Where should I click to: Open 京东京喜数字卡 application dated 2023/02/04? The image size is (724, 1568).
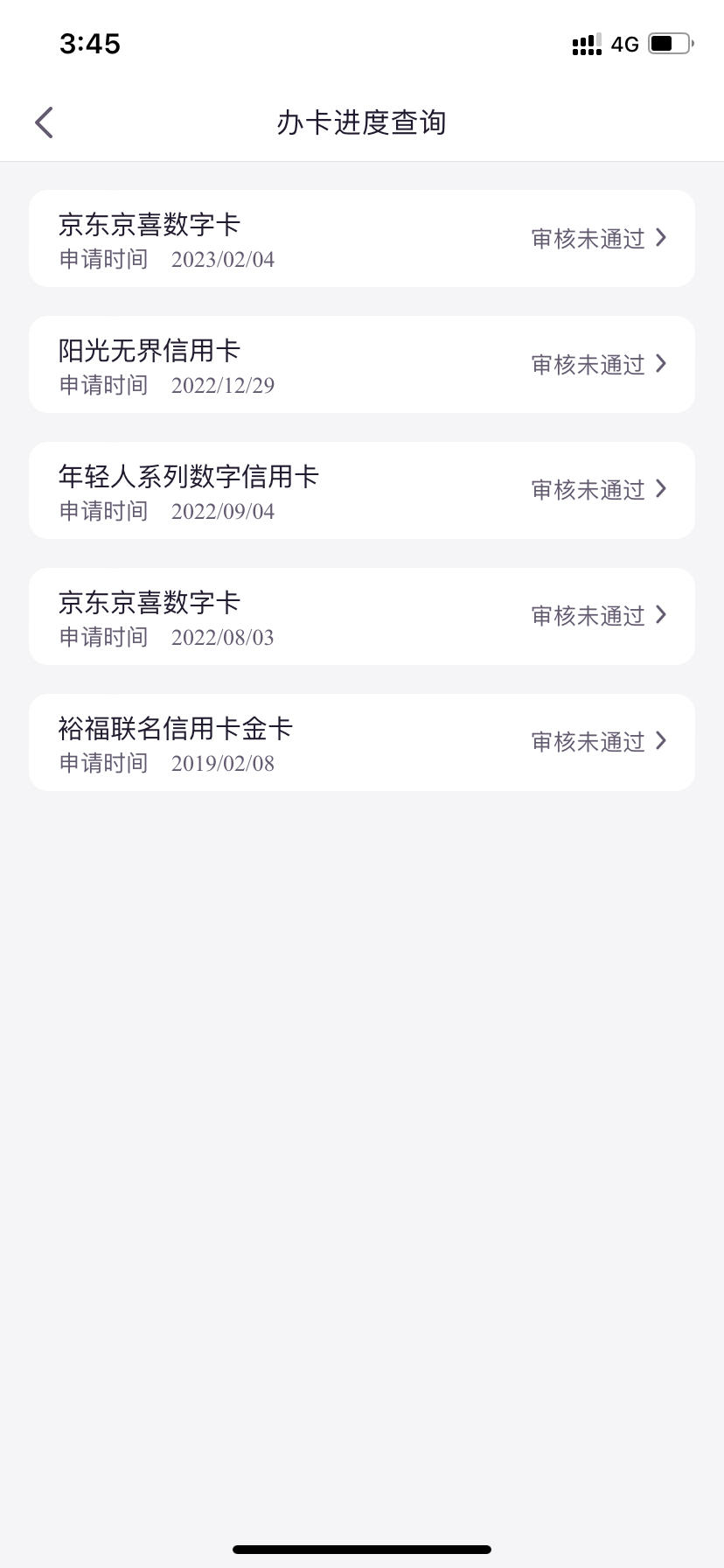coord(362,239)
